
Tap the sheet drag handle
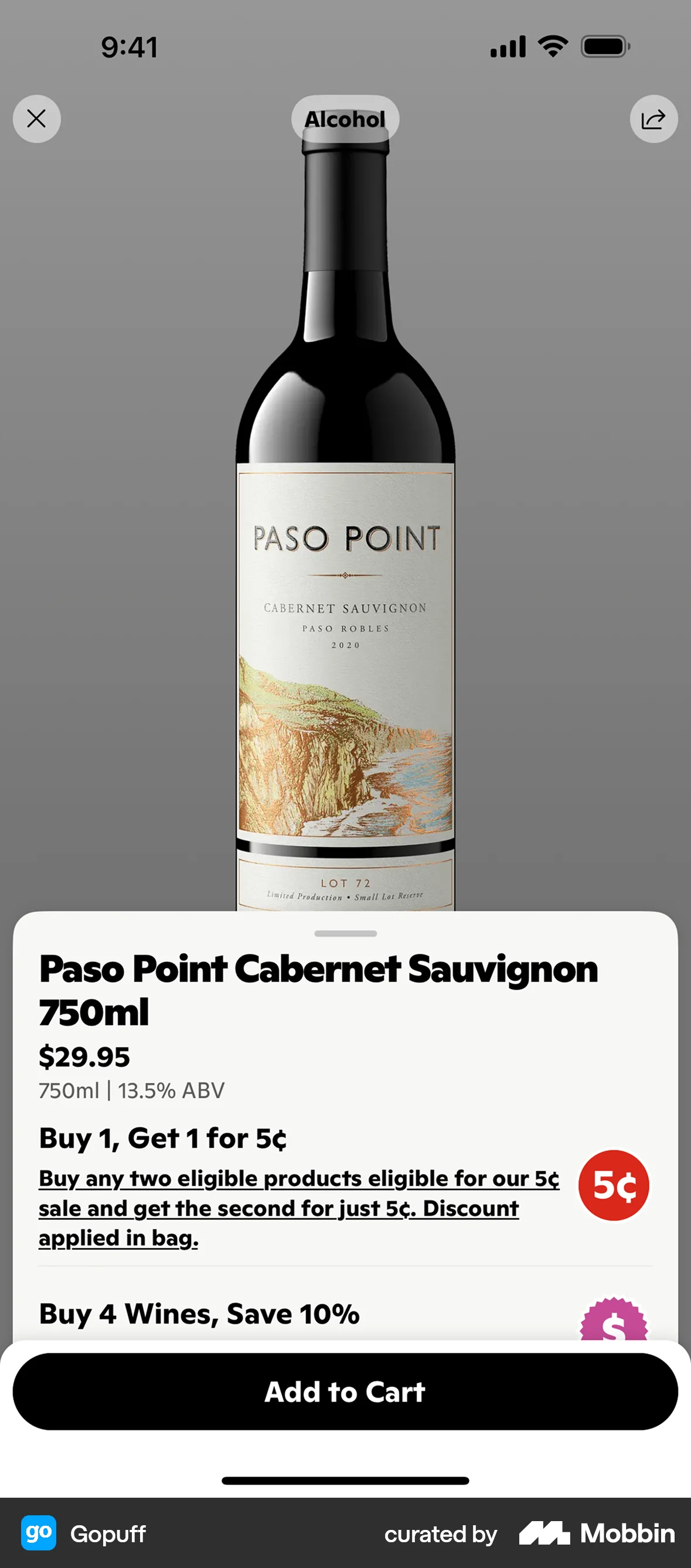point(345,933)
